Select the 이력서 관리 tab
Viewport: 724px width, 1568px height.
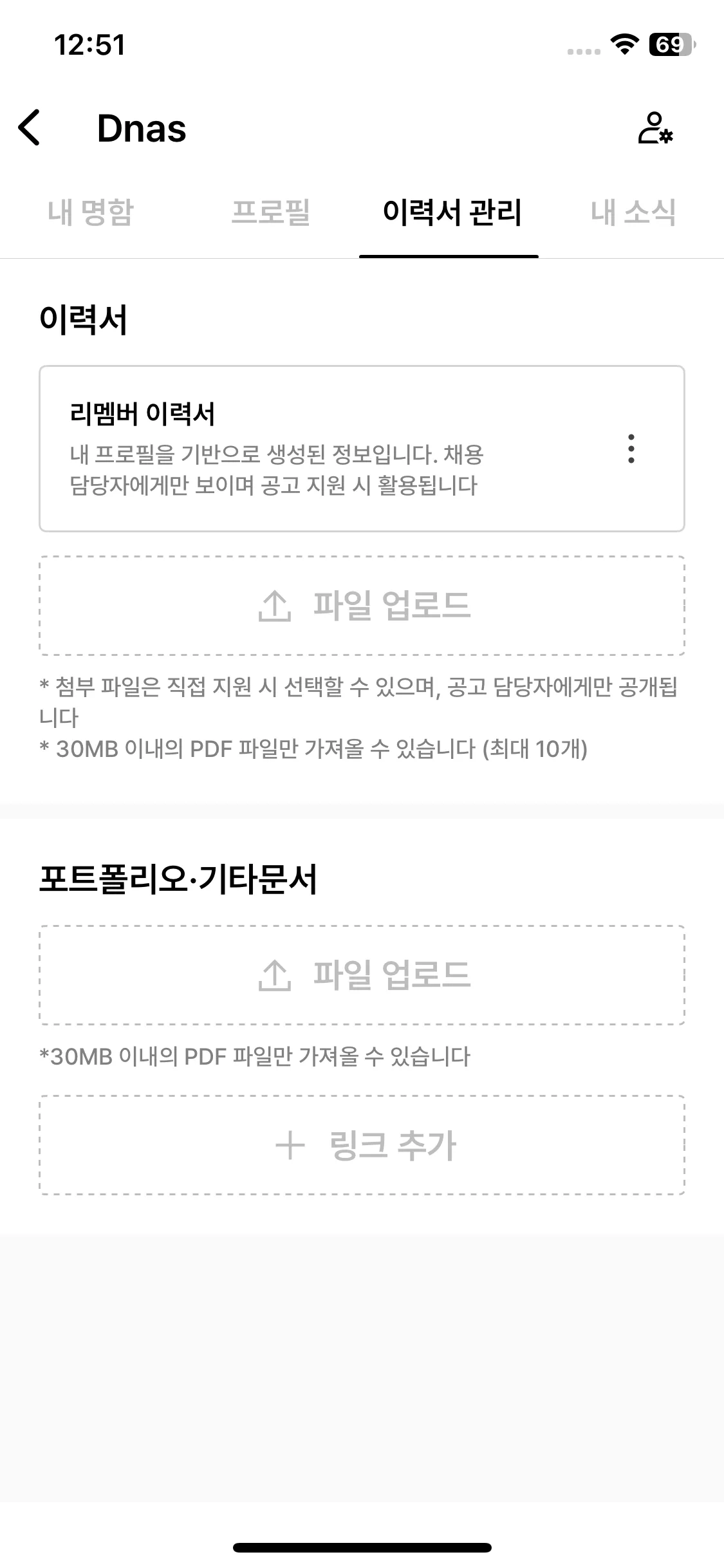(x=450, y=212)
